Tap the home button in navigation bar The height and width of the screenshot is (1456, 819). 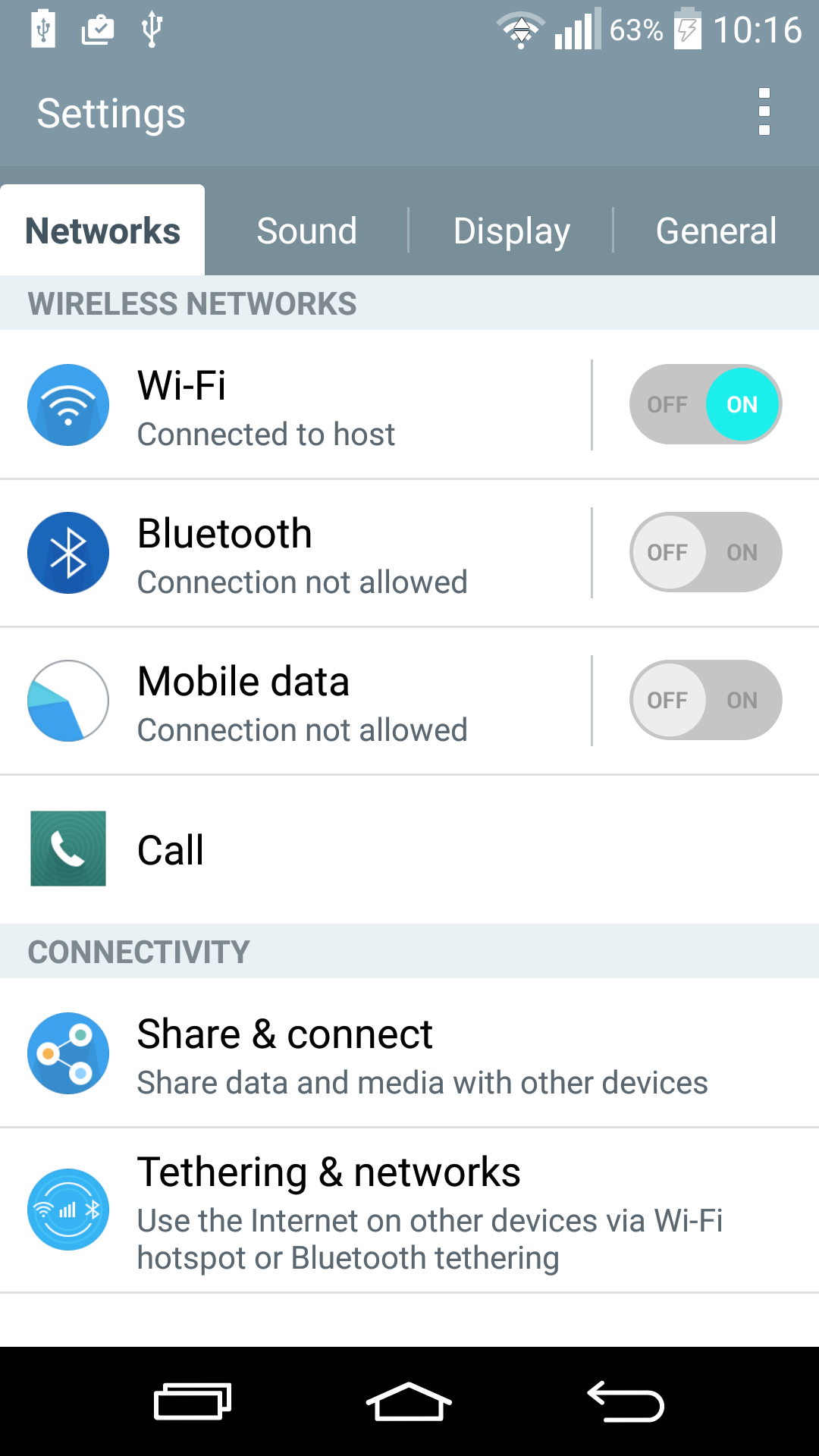click(409, 1401)
